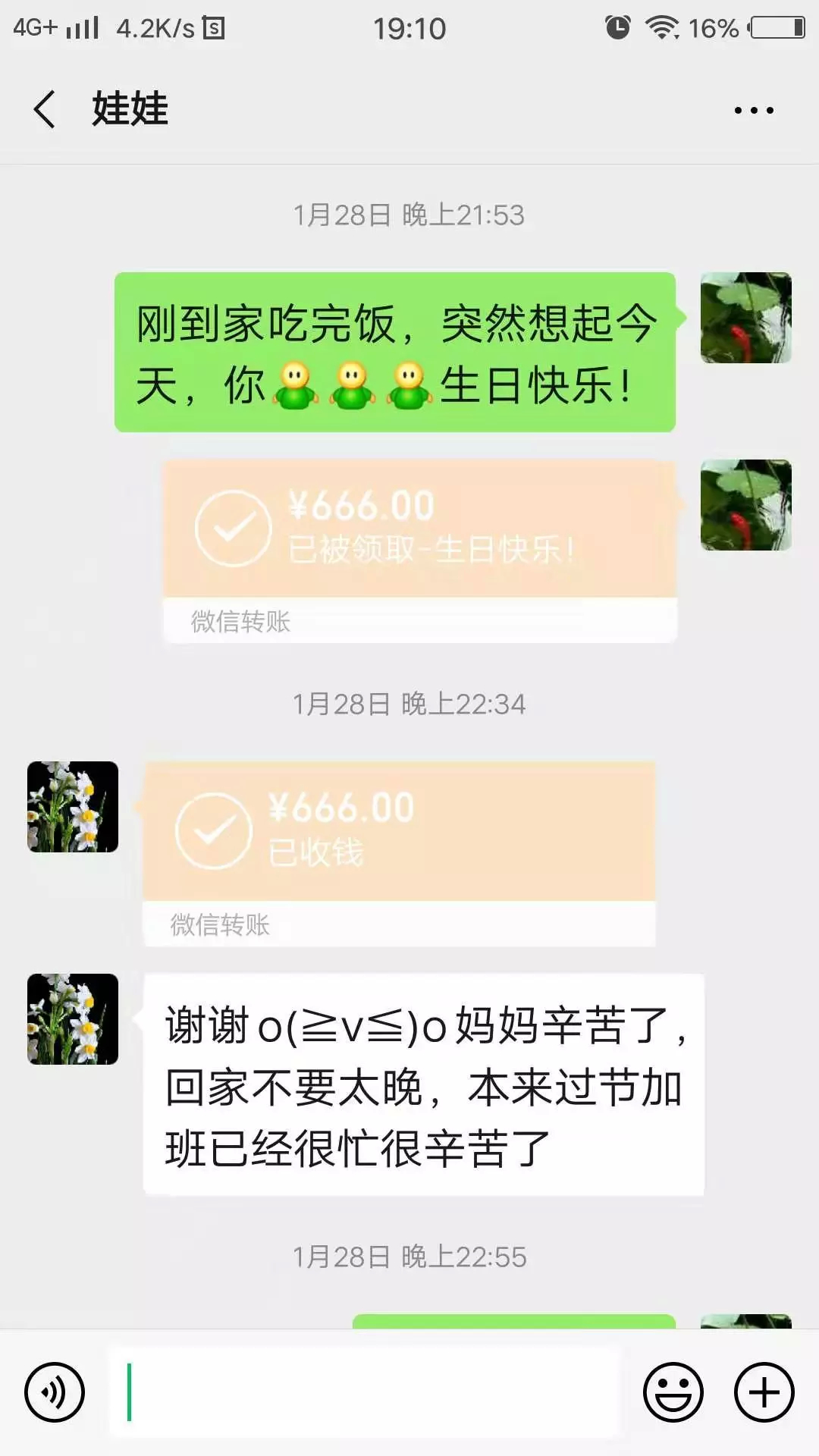
Task: Open the emoji sticker panel
Action: pyautogui.click(x=673, y=1392)
